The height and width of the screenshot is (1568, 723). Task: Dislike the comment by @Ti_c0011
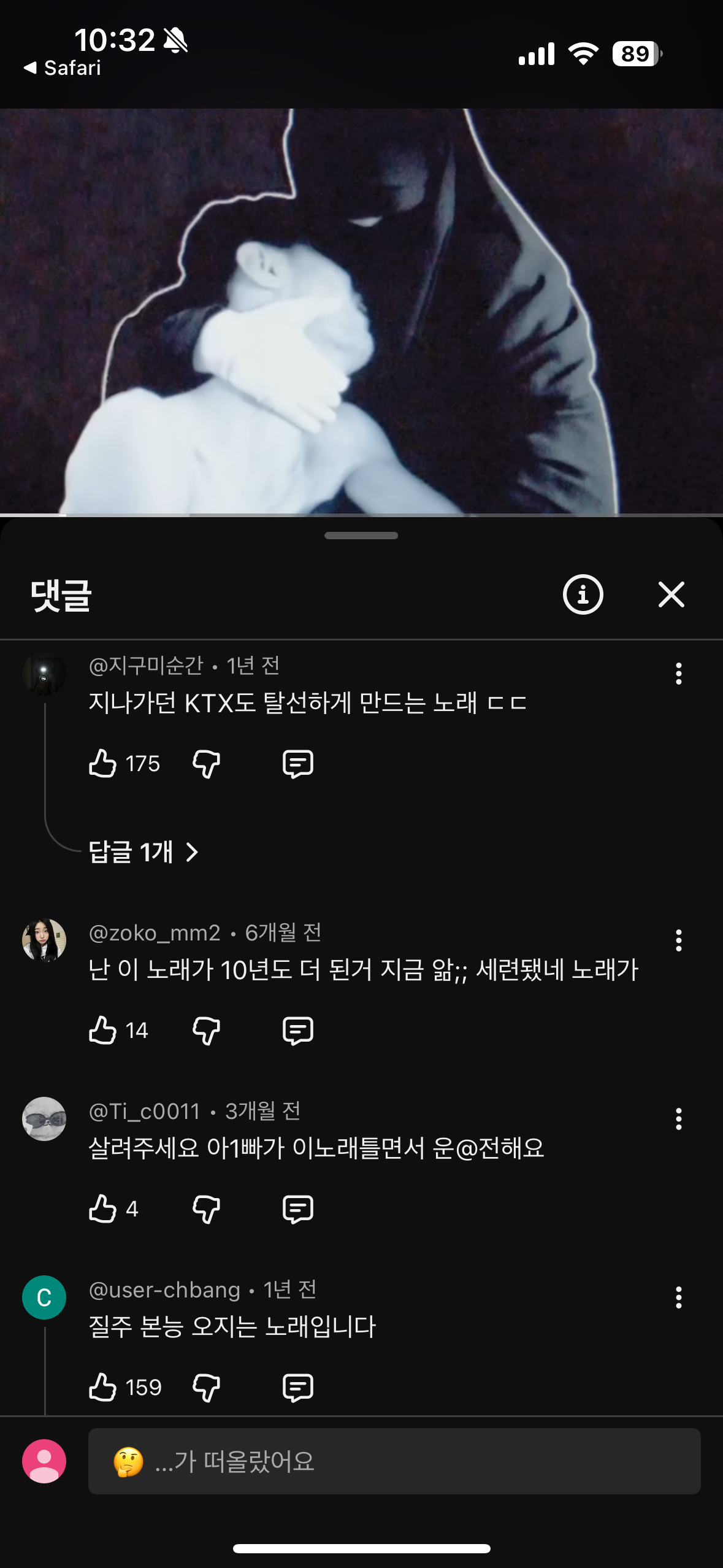click(x=206, y=1209)
